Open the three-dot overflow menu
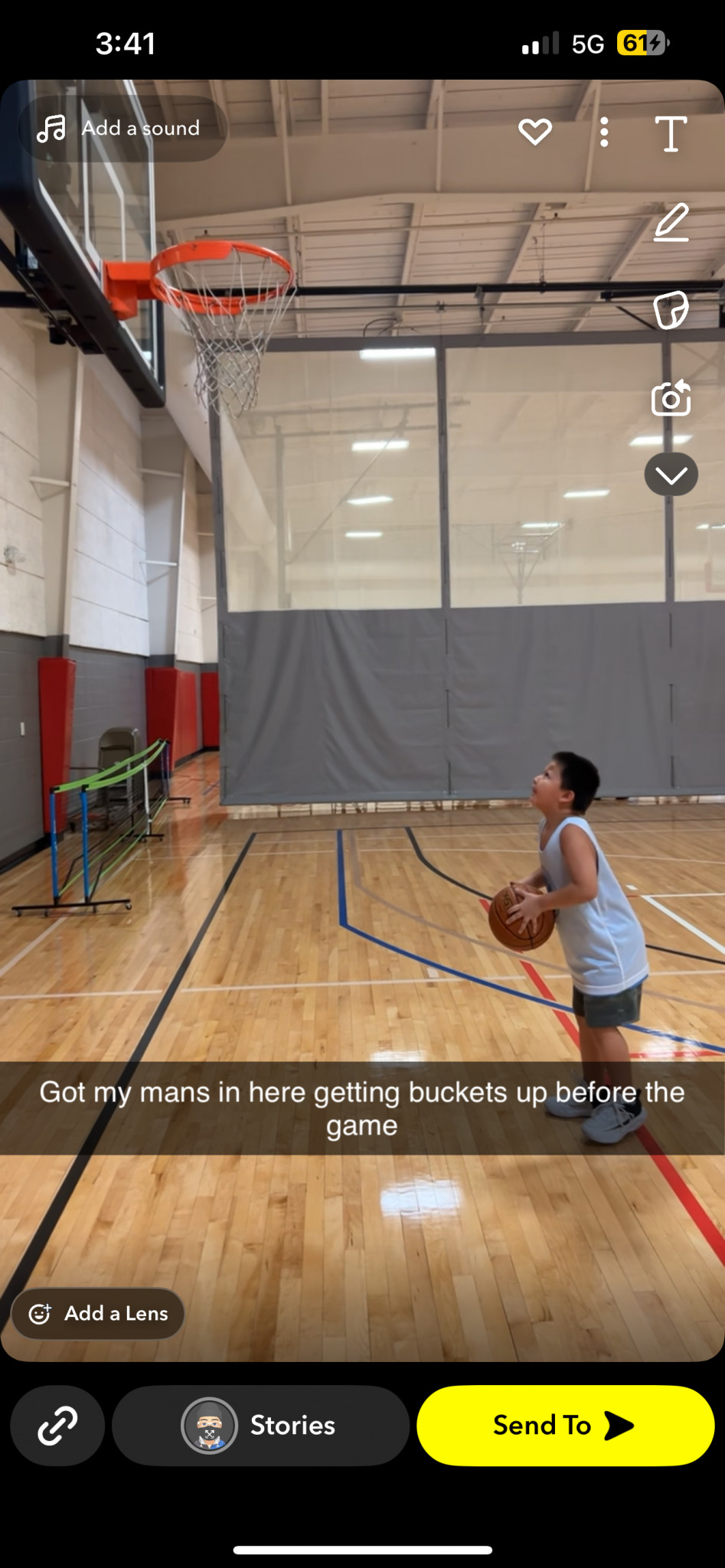This screenshot has width=725, height=1568. [604, 132]
